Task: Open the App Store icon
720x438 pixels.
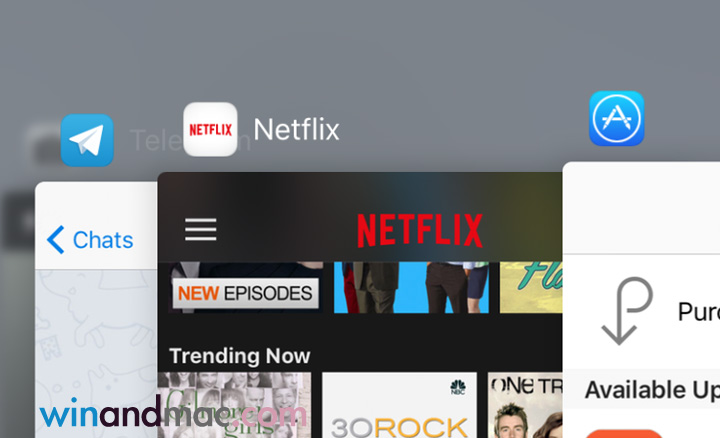Action: tap(617, 119)
